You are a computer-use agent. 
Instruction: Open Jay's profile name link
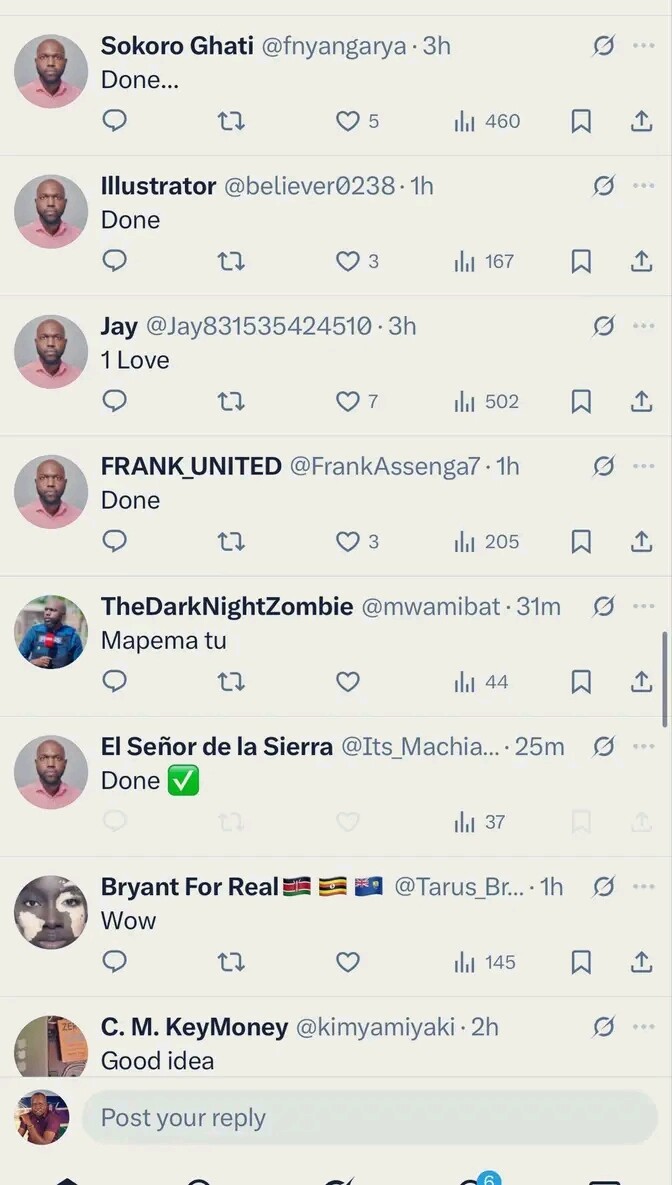point(119,326)
